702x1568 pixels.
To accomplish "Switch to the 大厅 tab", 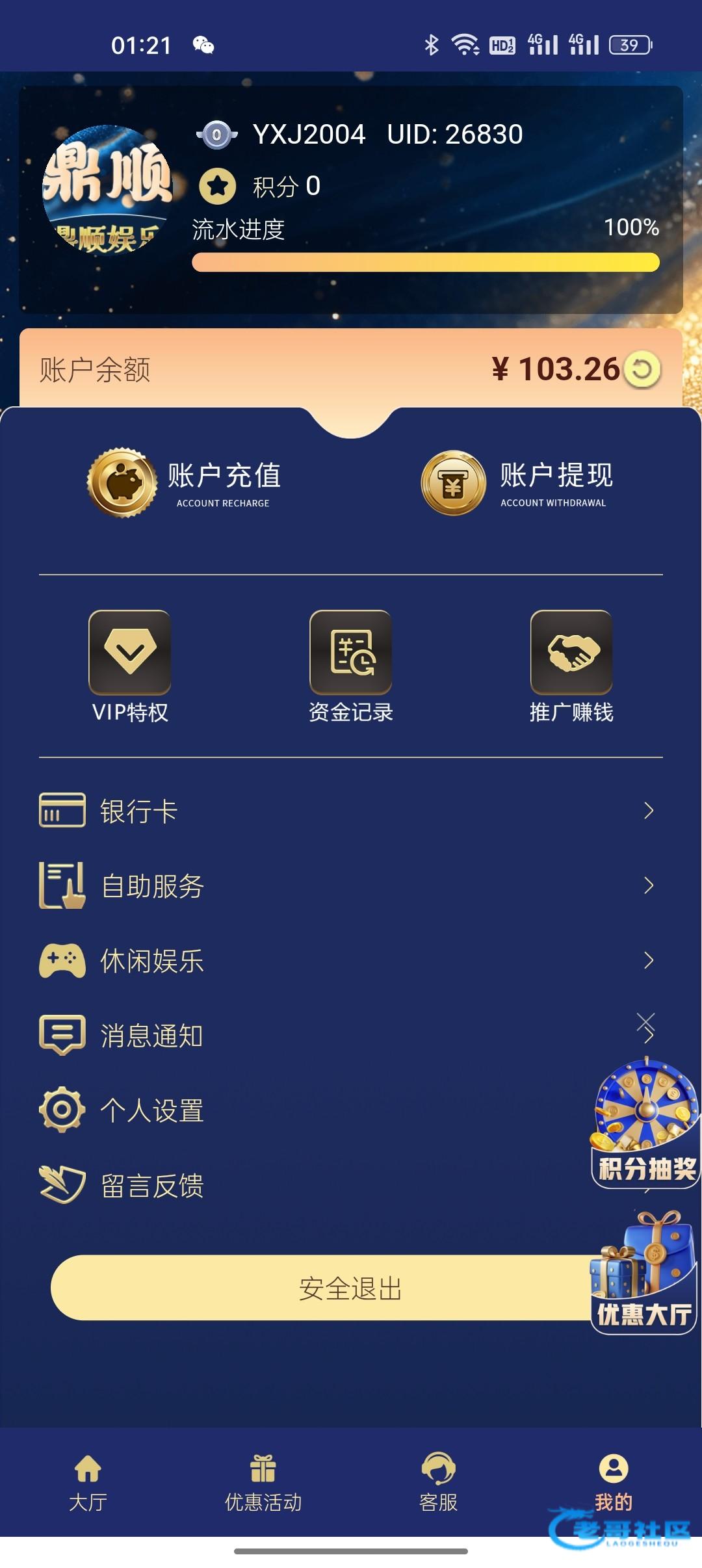I will [x=88, y=1482].
